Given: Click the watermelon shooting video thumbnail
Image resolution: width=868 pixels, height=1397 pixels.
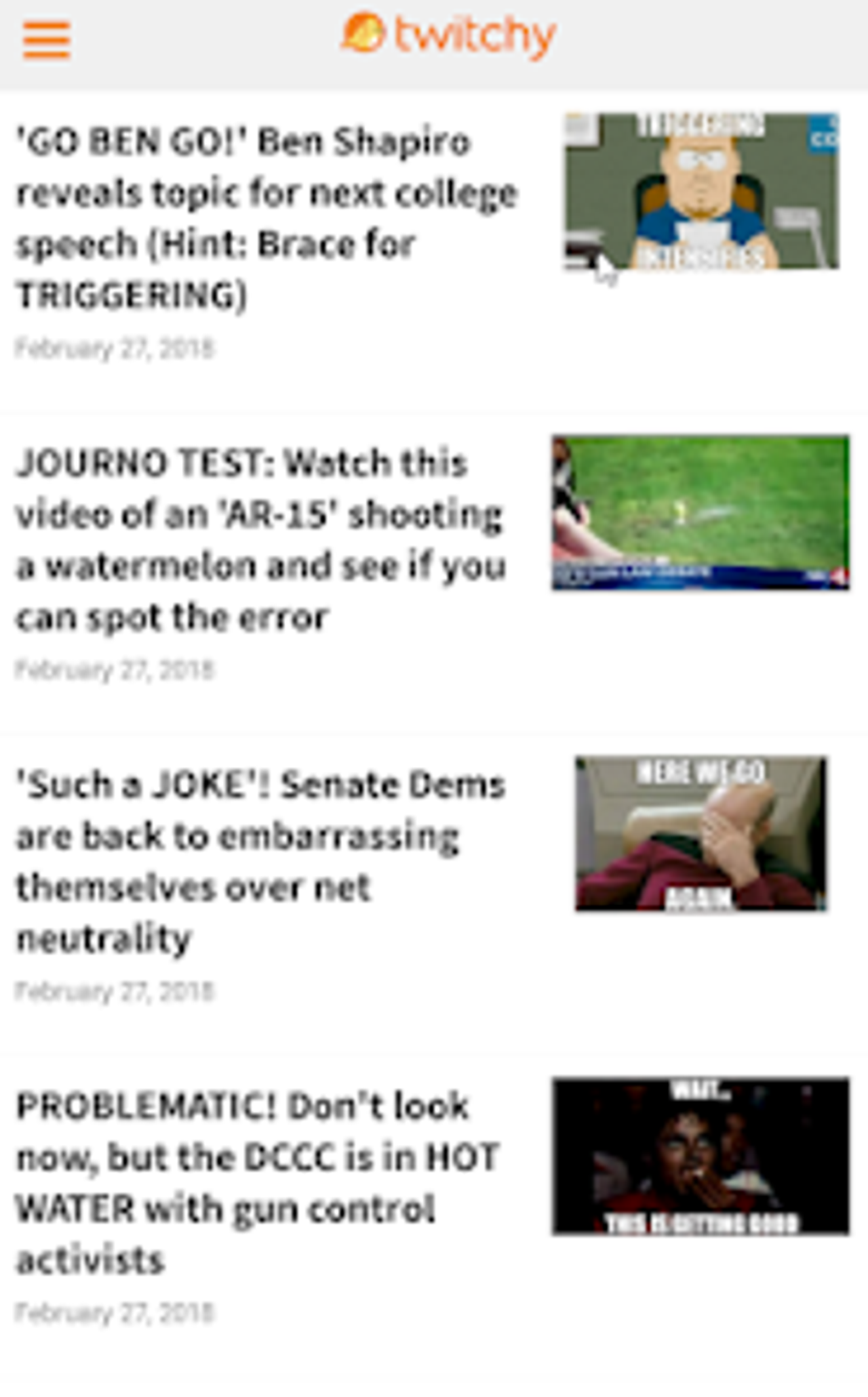Looking at the screenshot, I should [702, 511].
